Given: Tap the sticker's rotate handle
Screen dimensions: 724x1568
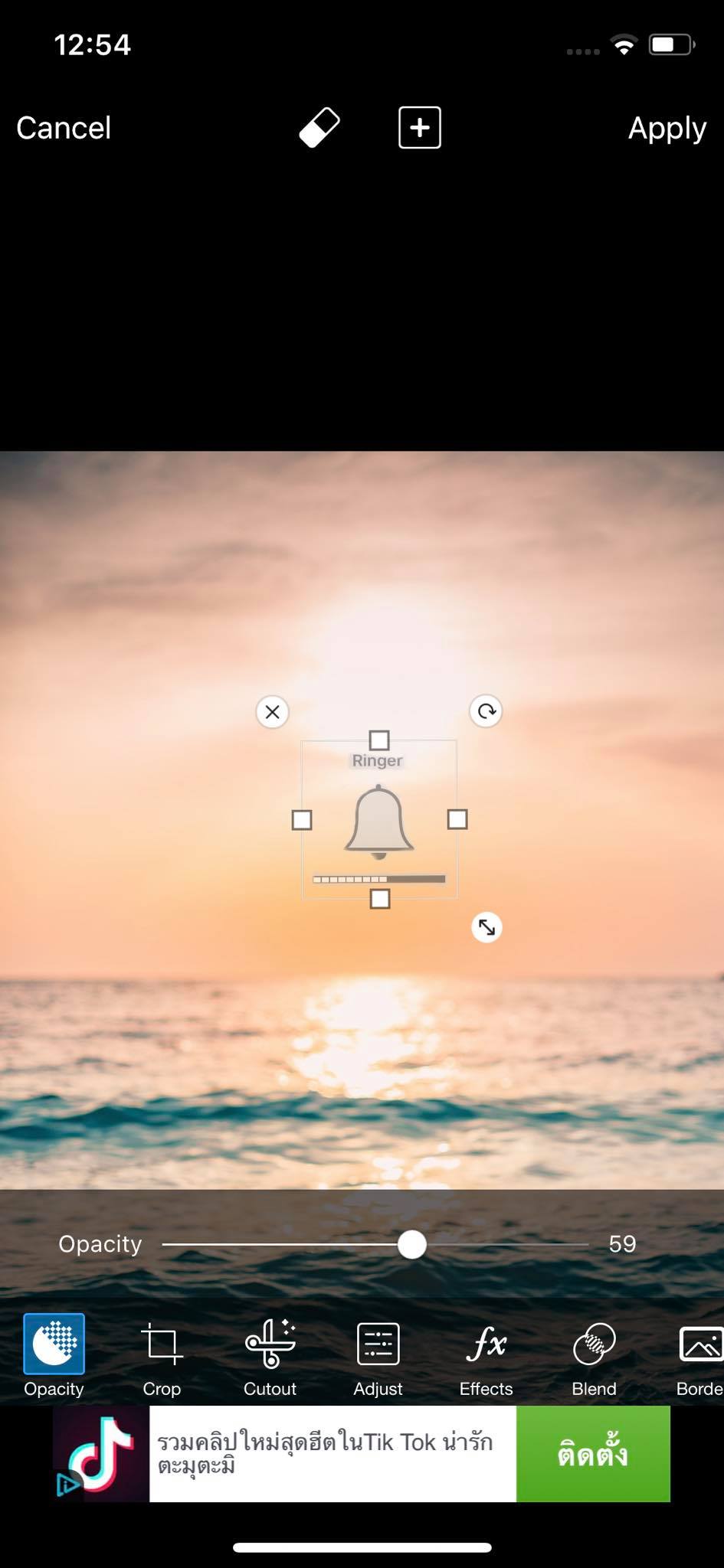Looking at the screenshot, I should pyautogui.click(x=486, y=711).
